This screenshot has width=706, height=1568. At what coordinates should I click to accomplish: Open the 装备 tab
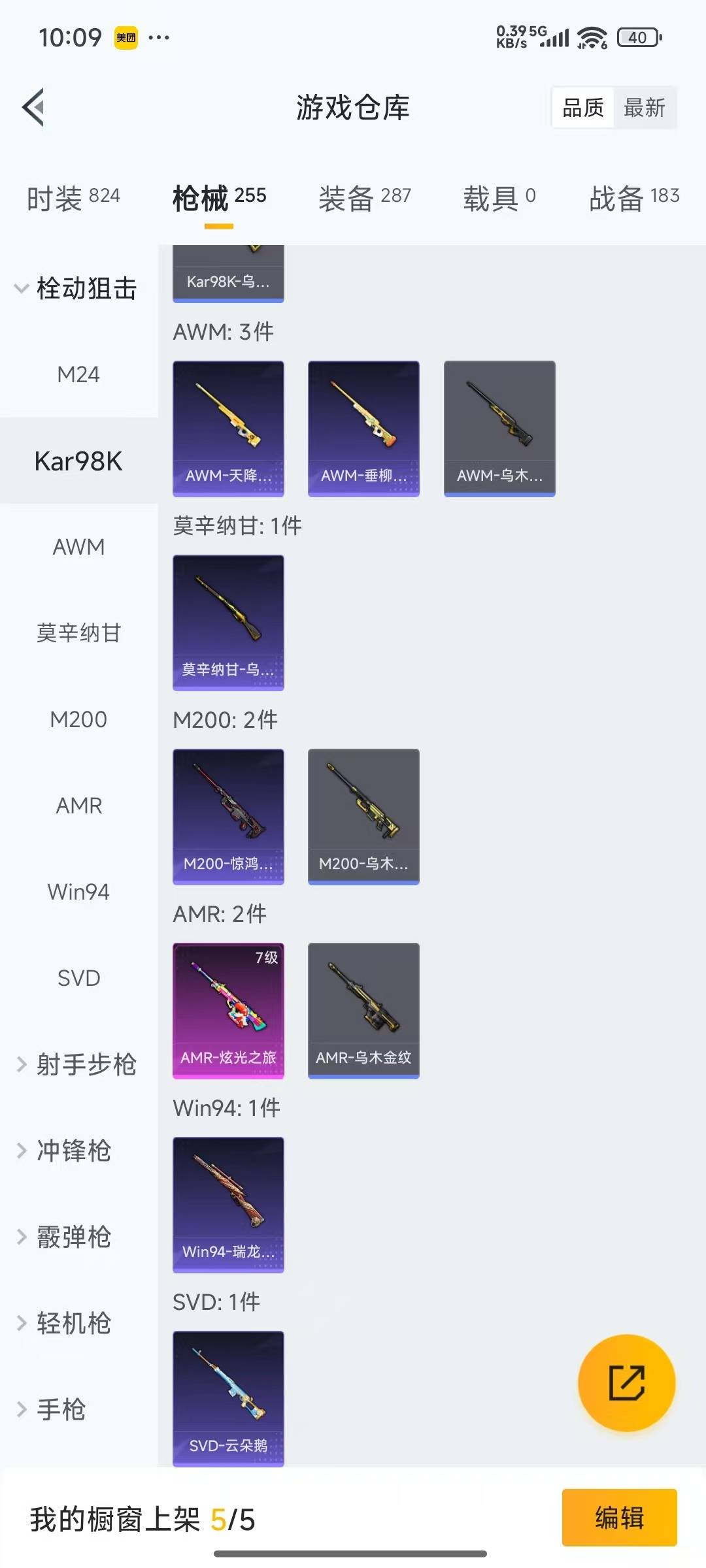coord(365,197)
